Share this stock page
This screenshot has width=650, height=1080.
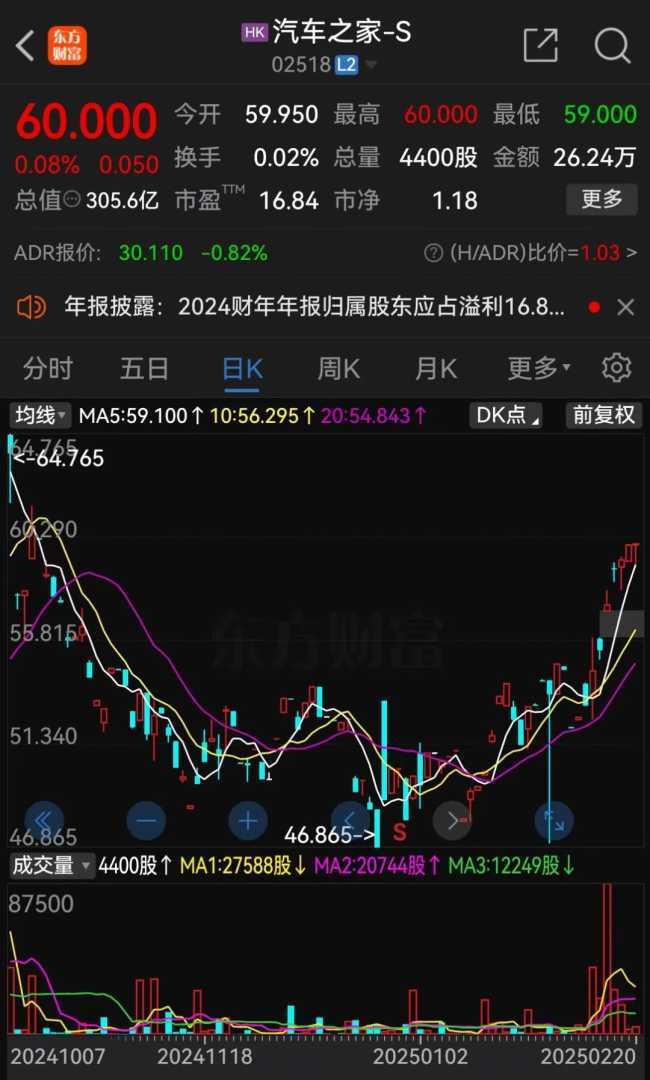tap(540, 45)
